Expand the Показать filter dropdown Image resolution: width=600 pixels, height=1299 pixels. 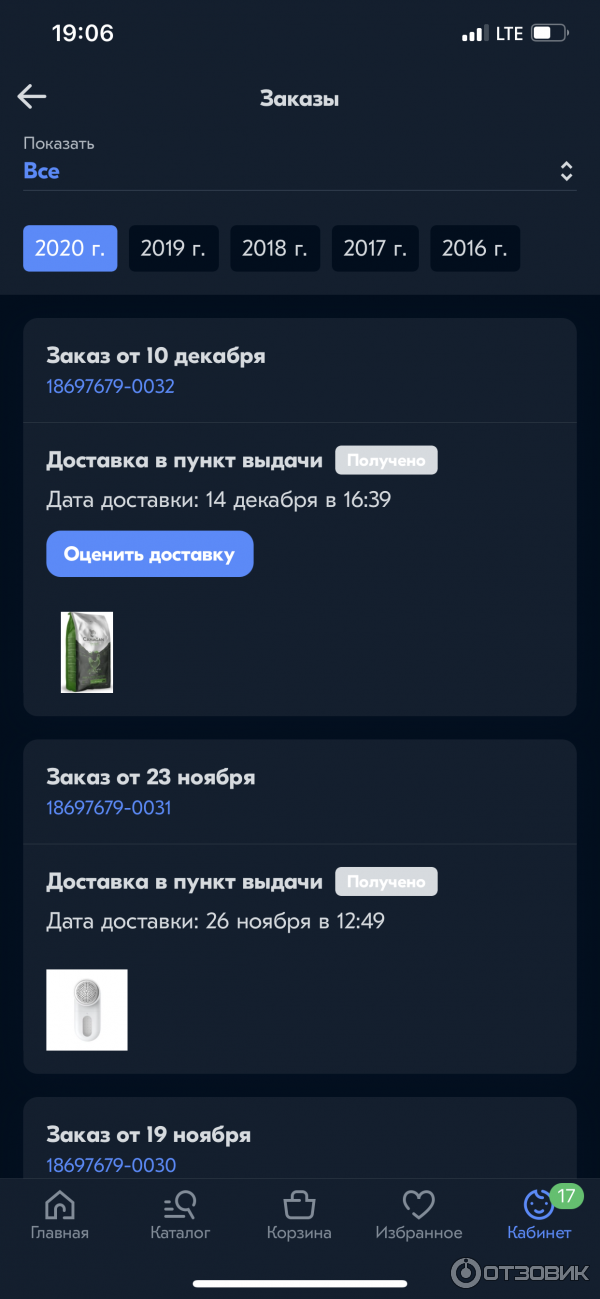[x=299, y=171]
